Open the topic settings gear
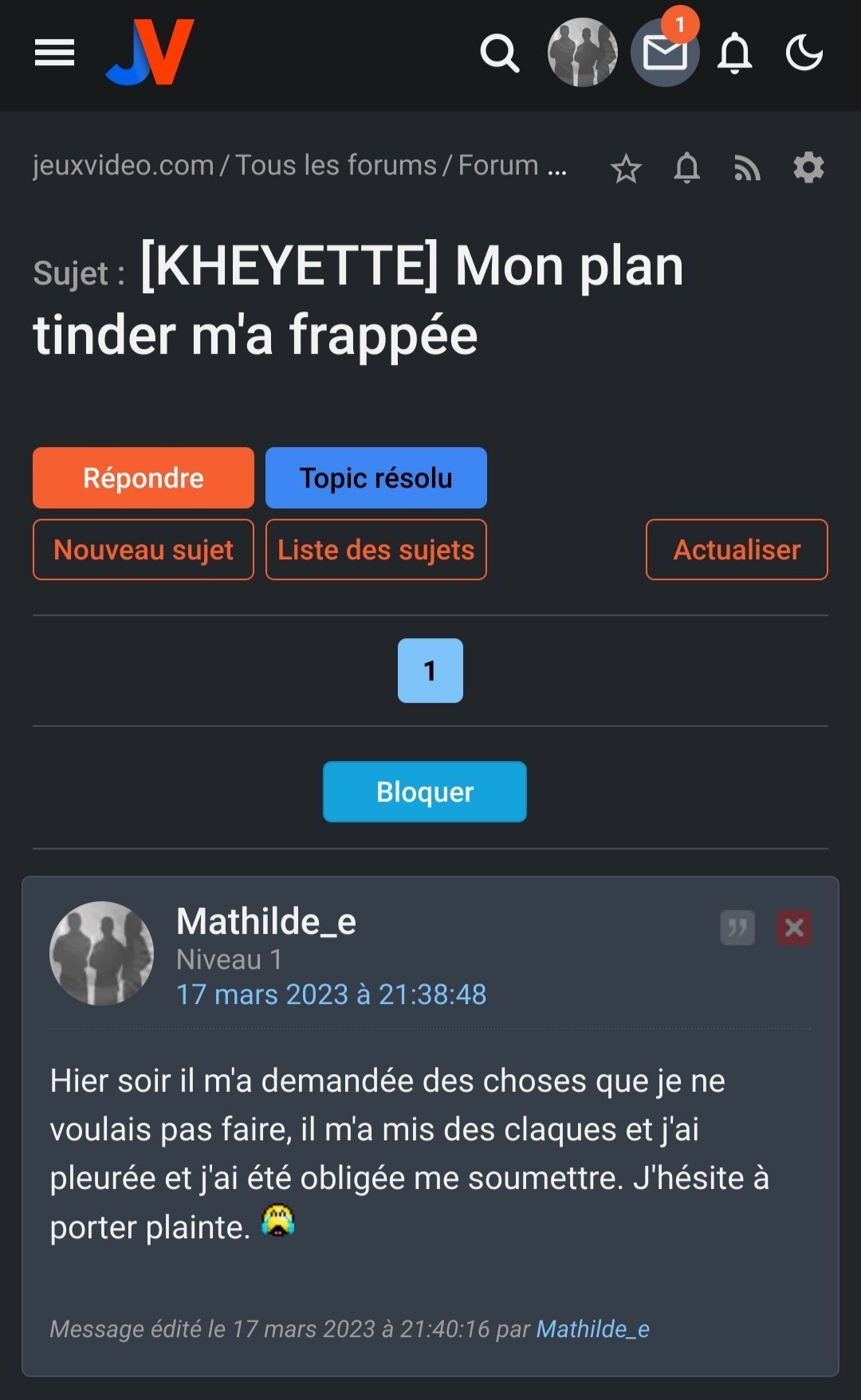Screen dimensions: 861x1400 pos(808,167)
